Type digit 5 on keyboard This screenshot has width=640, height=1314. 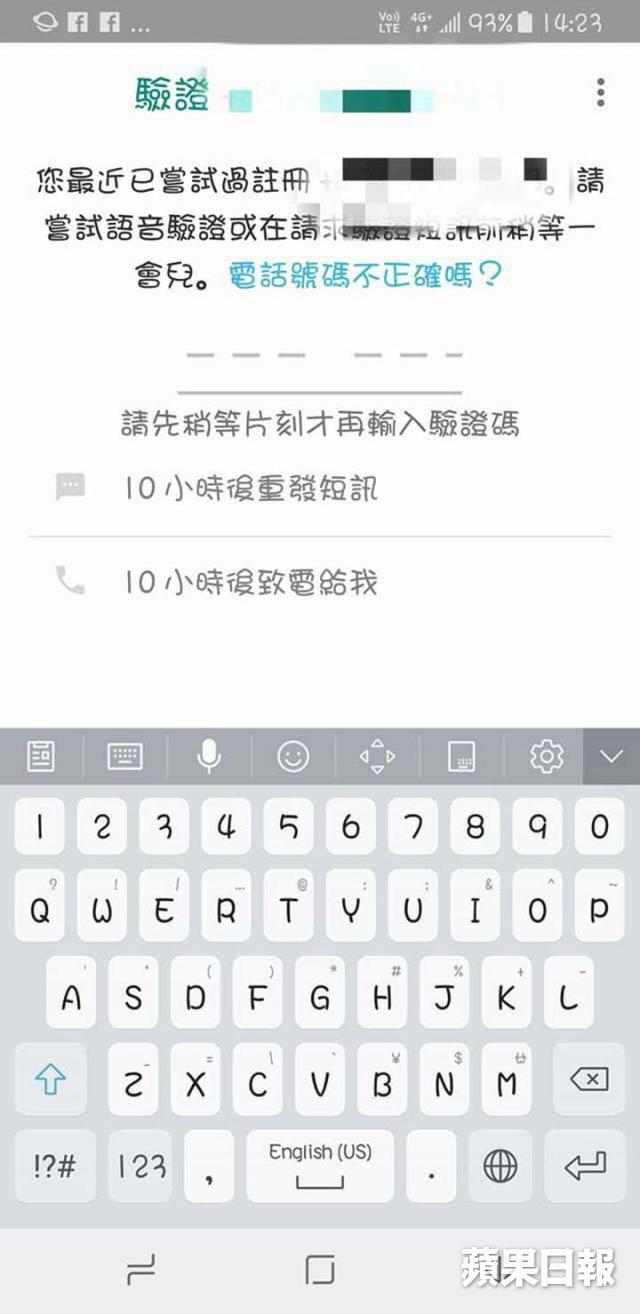click(288, 827)
